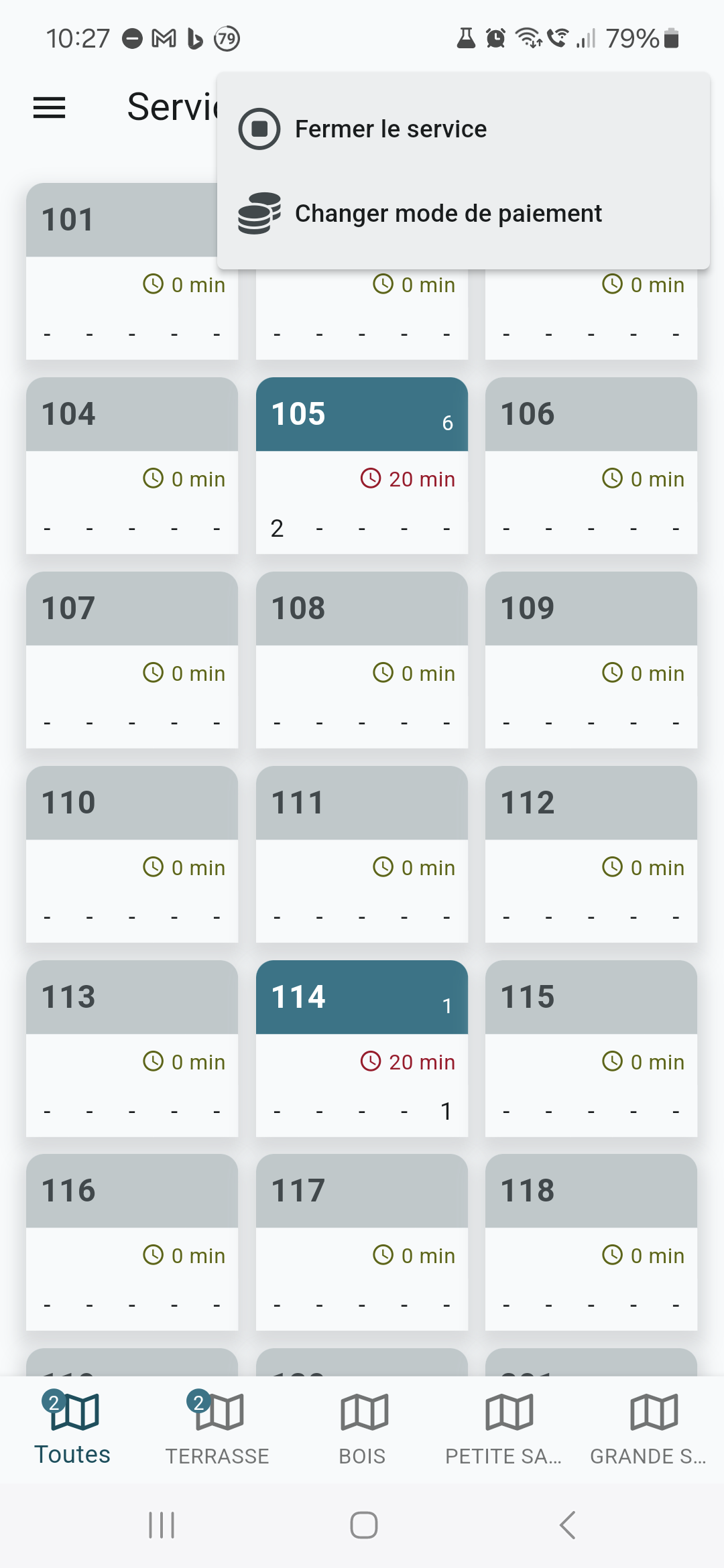The width and height of the screenshot is (724, 1568).
Task: Open table 114 card
Action: click(361, 1049)
